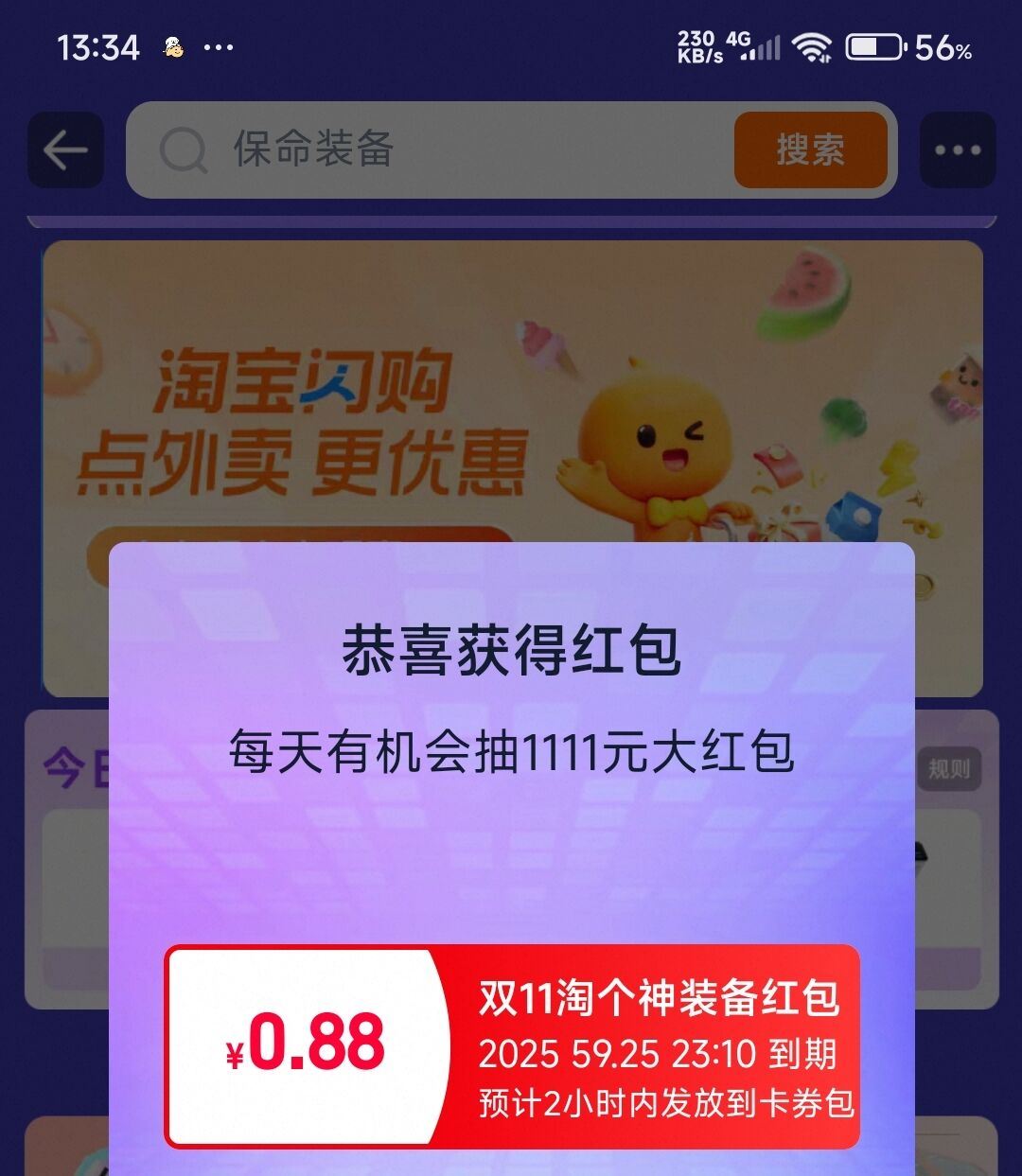Open the three-dot overflow menu
The height and width of the screenshot is (1176, 1022).
[957, 149]
